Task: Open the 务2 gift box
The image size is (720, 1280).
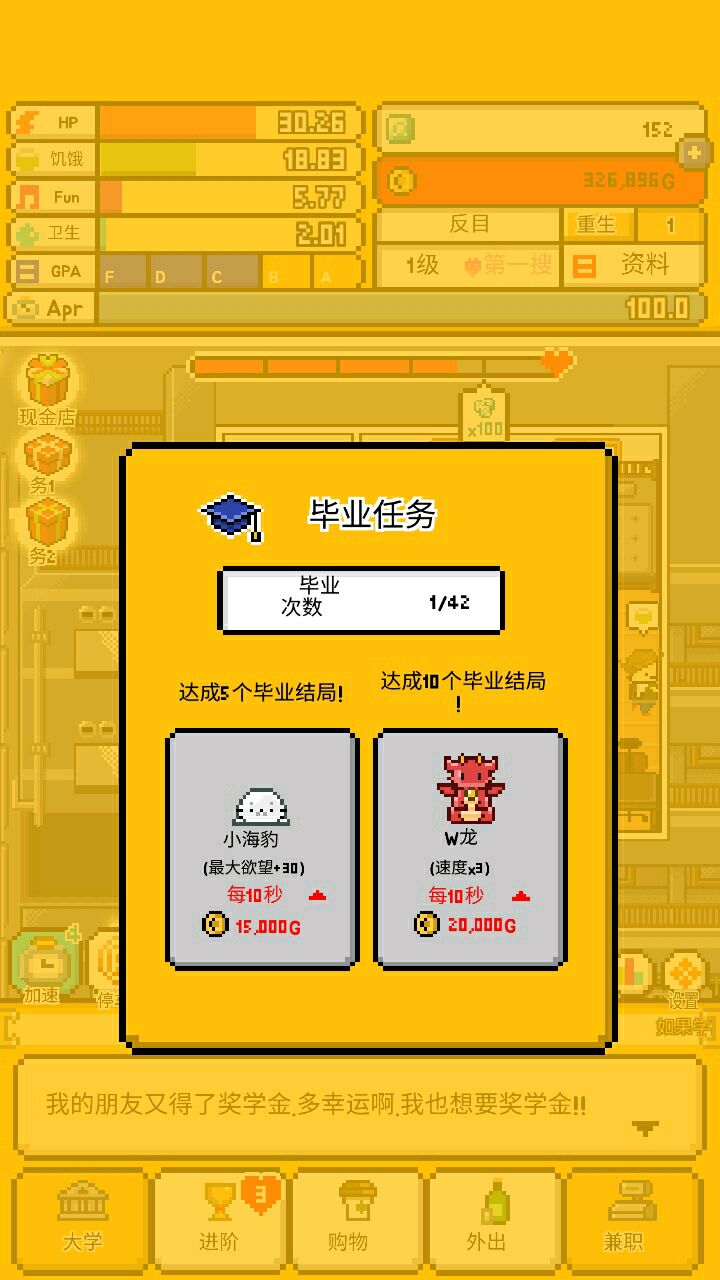Action: pos(45,530)
